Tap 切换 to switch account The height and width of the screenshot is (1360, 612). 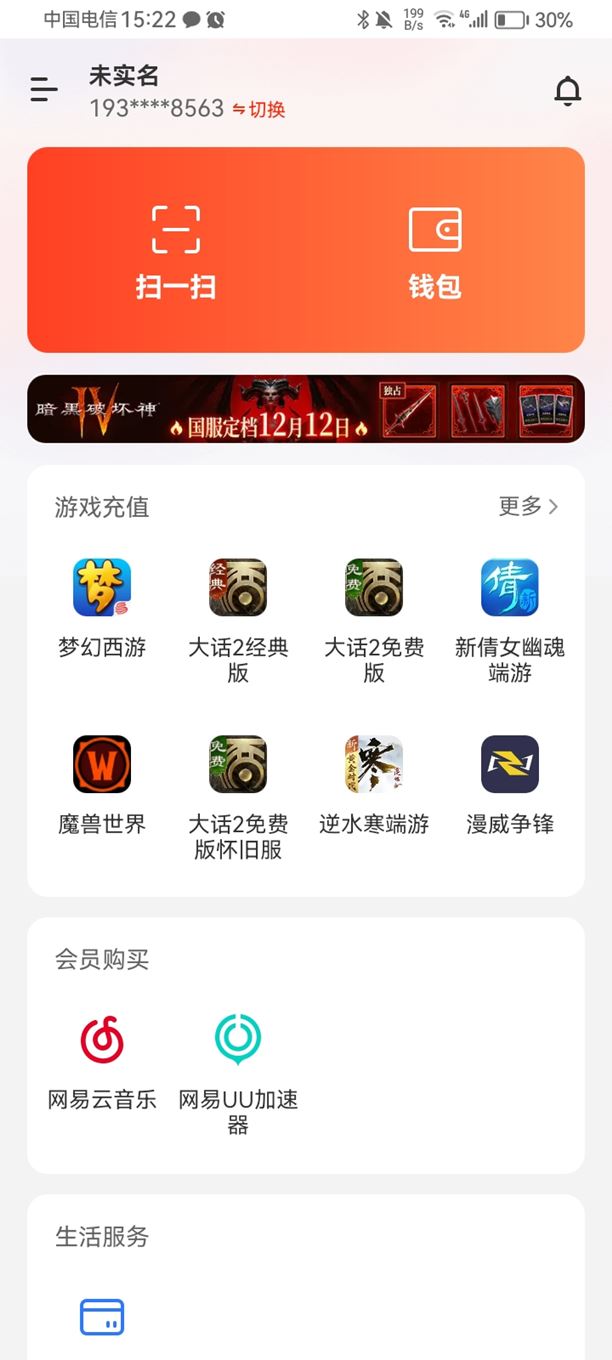tap(259, 110)
